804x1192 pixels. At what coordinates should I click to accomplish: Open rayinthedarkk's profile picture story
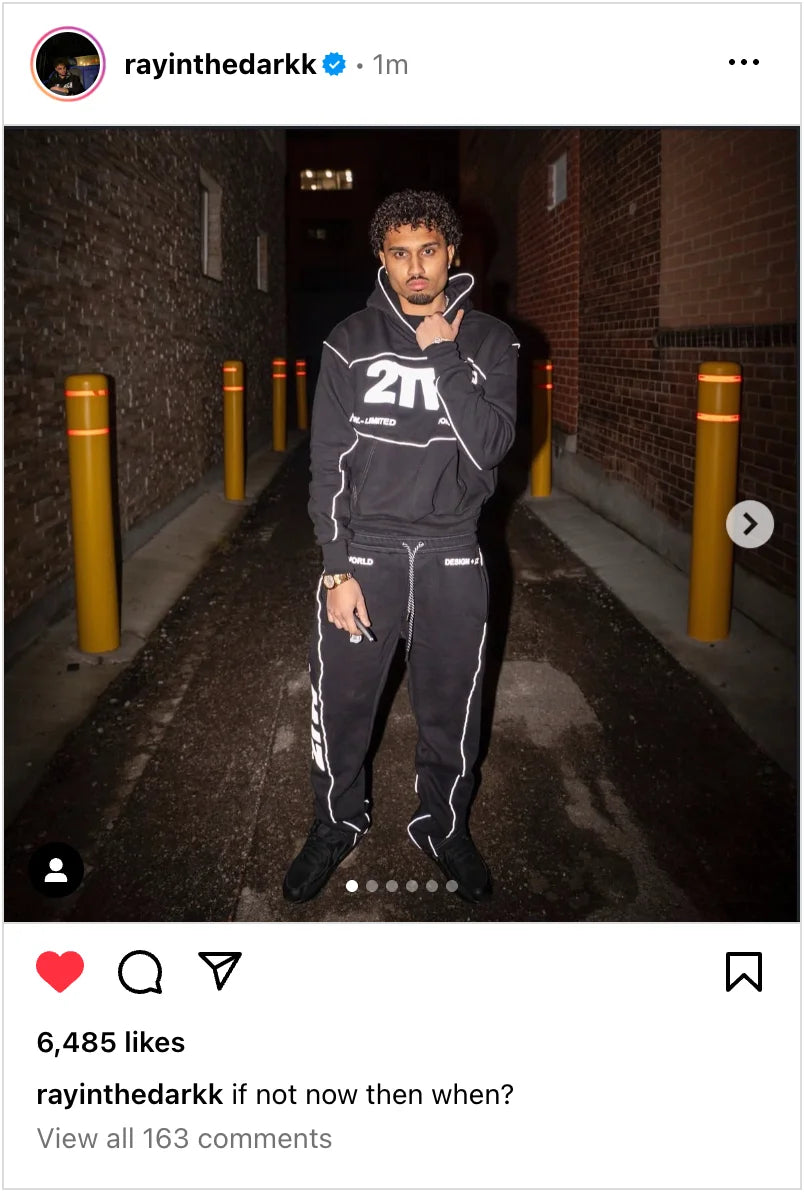[x=68, y=65]
